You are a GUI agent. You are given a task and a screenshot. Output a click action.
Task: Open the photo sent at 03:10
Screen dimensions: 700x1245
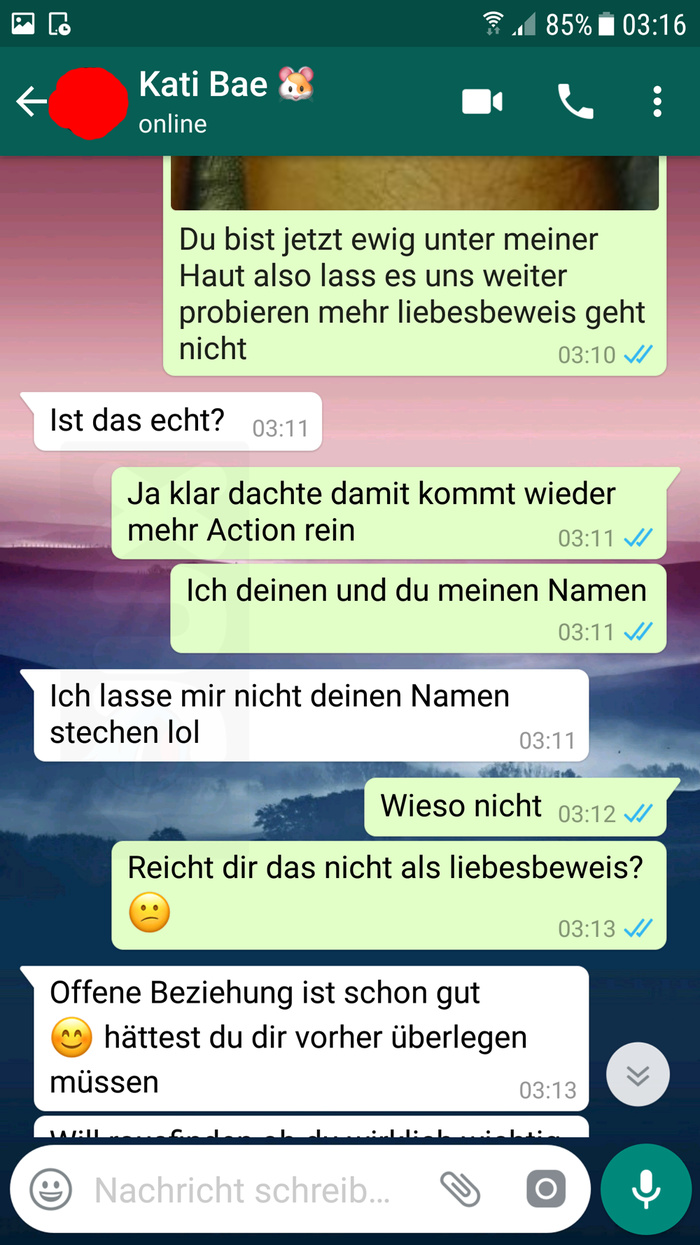[414, 183]
